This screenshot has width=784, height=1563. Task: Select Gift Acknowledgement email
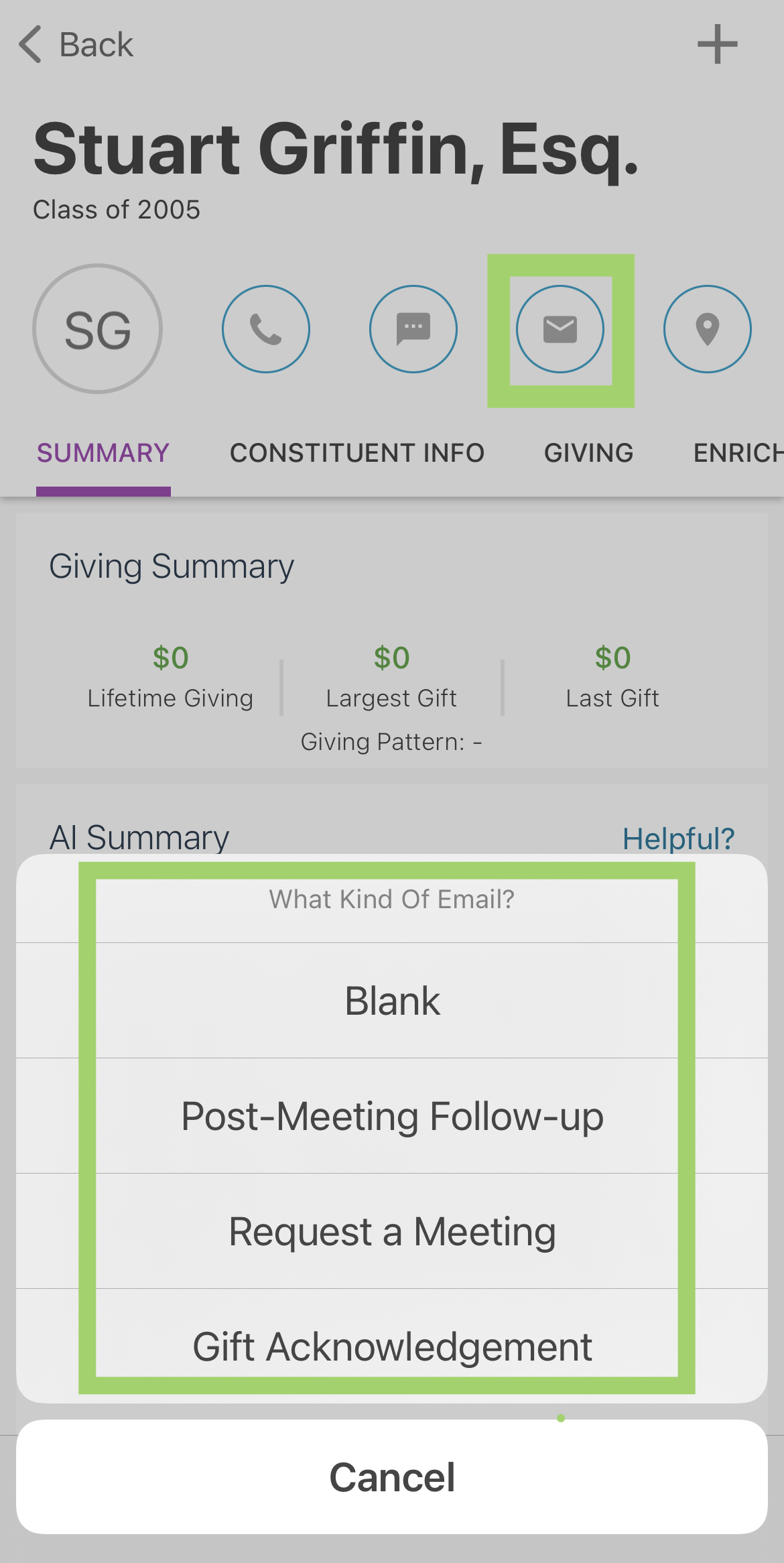pos(392,1346)
